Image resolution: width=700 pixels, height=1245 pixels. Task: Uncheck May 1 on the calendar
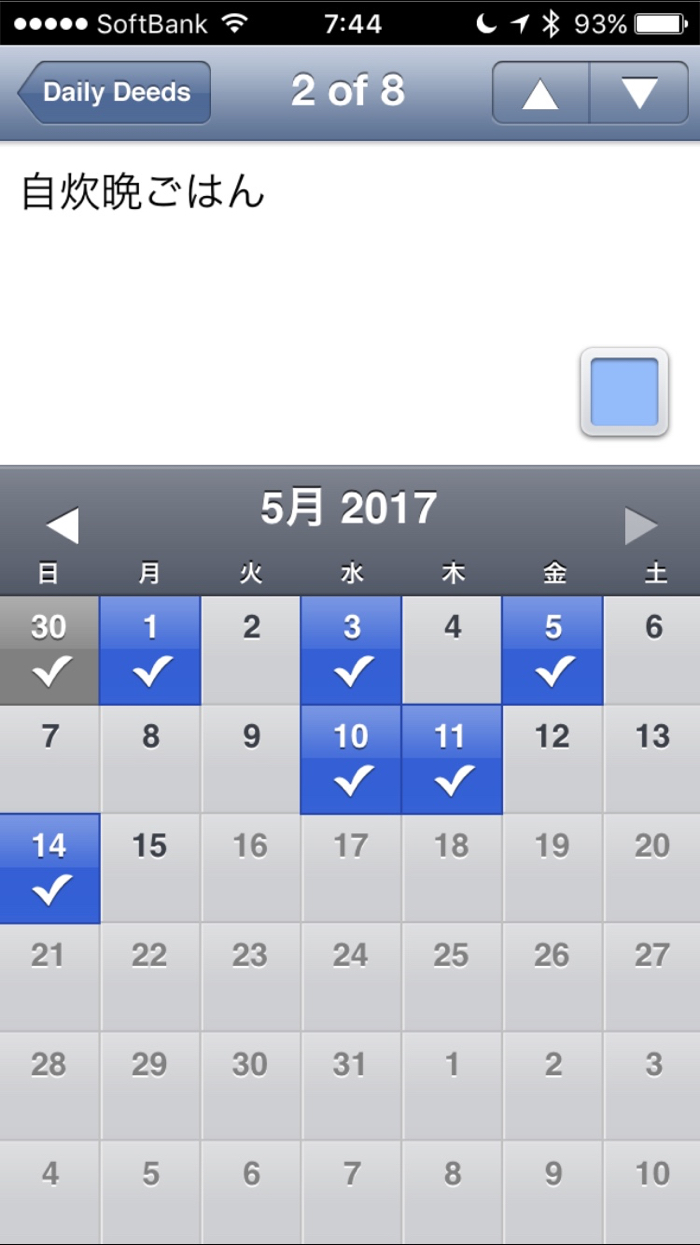150,651
